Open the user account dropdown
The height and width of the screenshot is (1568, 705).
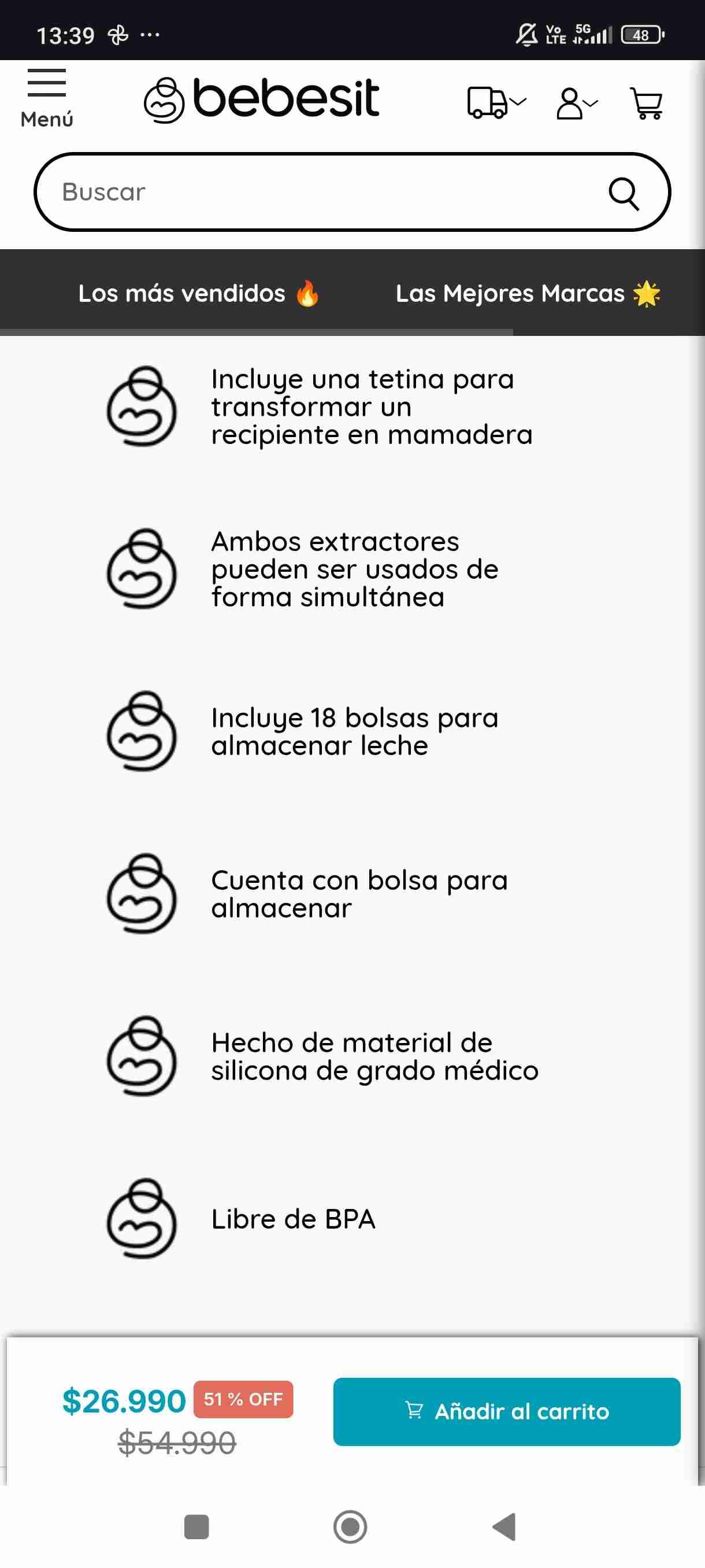pyautogui.click(x=576, y=103)
